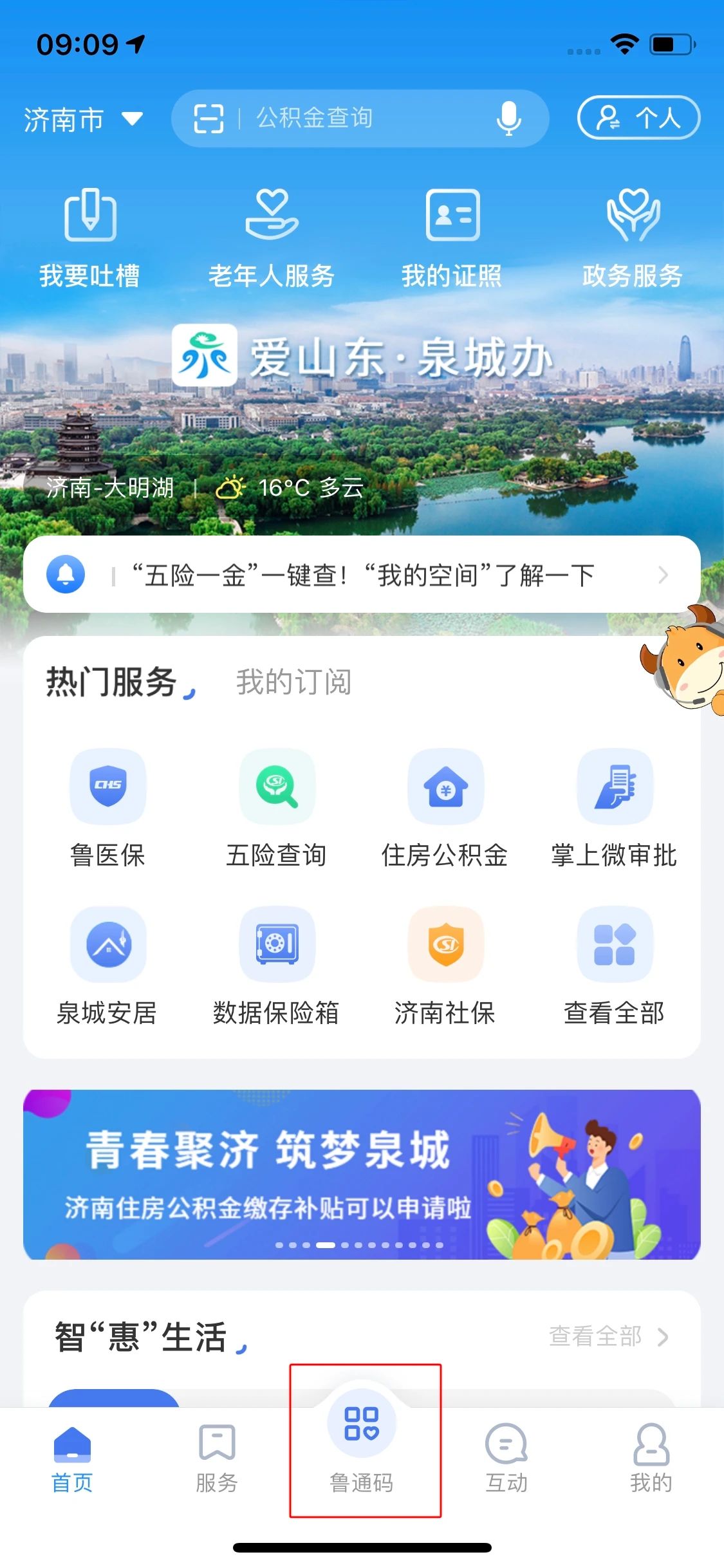
Task: Switch account type via 个人 button
Action: click(638, 118)
